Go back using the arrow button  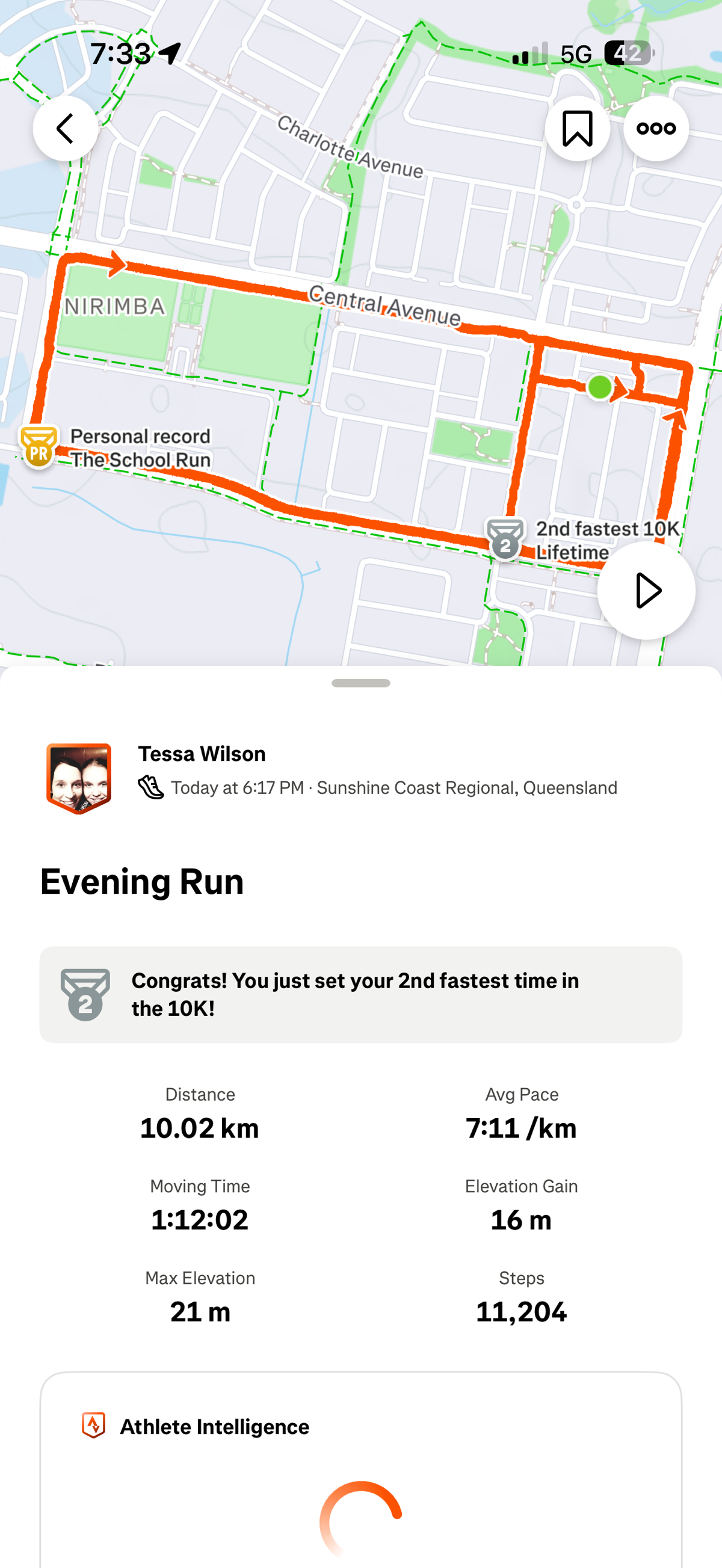tap(65, 129)
